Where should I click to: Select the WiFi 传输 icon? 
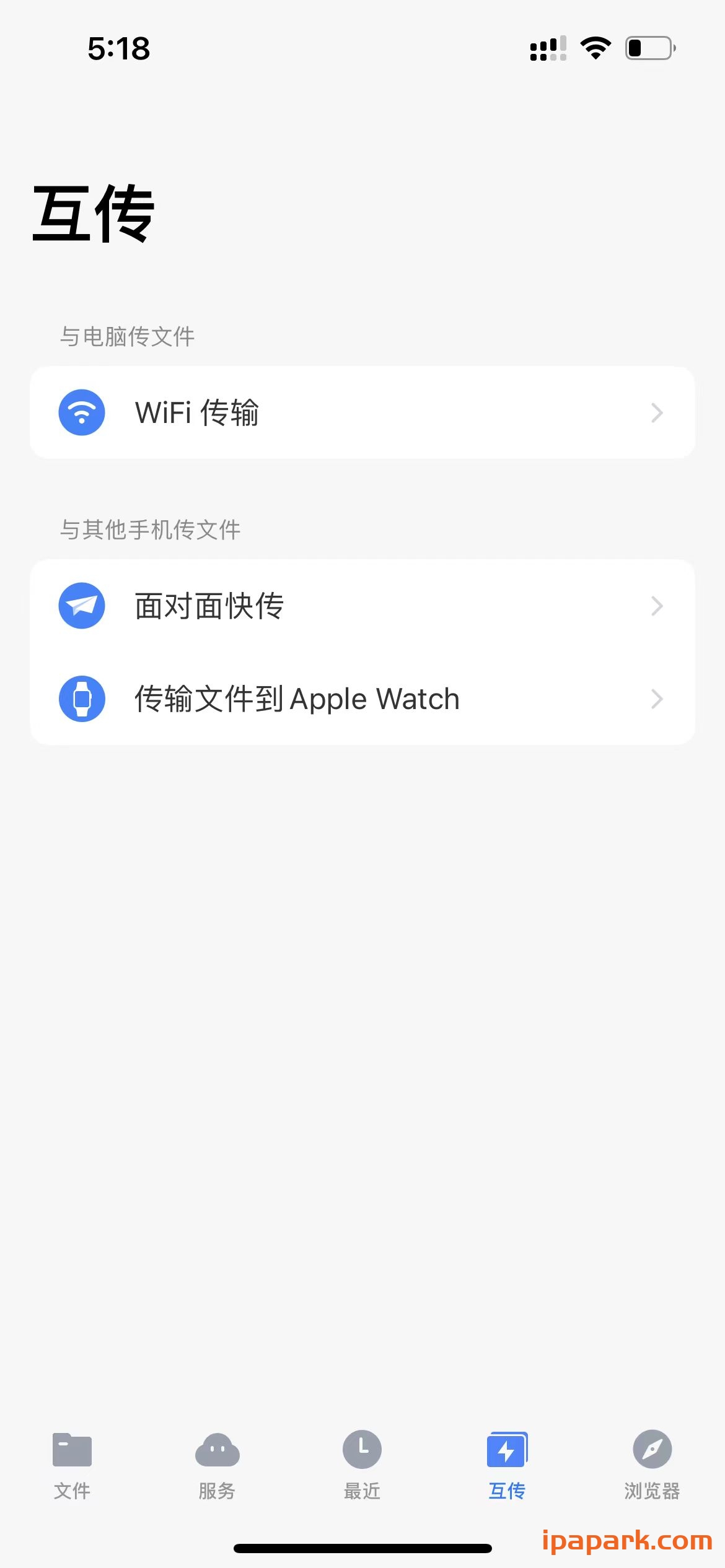point(81,412)
